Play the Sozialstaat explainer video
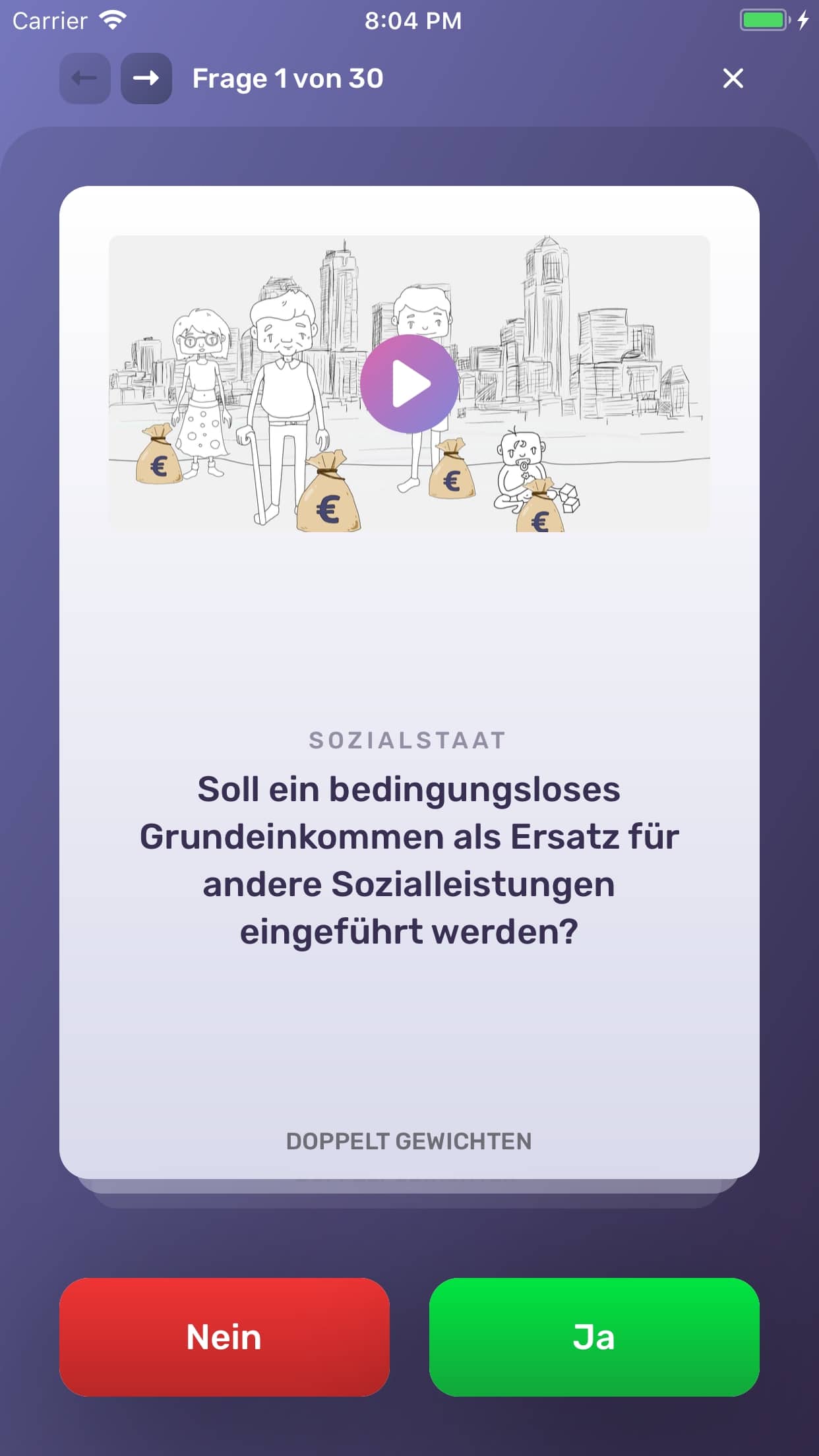This screenshot has height=1456, width=819. click(409, 384)
